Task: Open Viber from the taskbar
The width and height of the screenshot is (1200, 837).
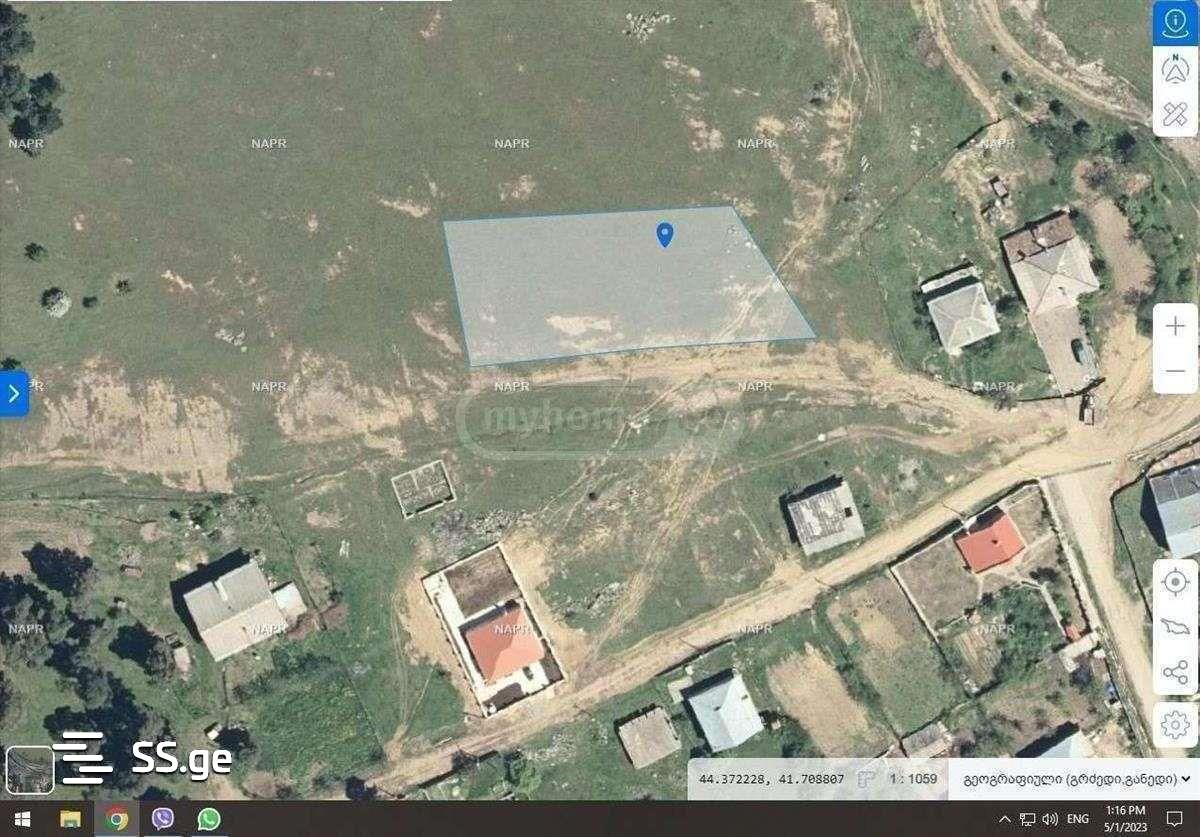Action: pos(163,820)
